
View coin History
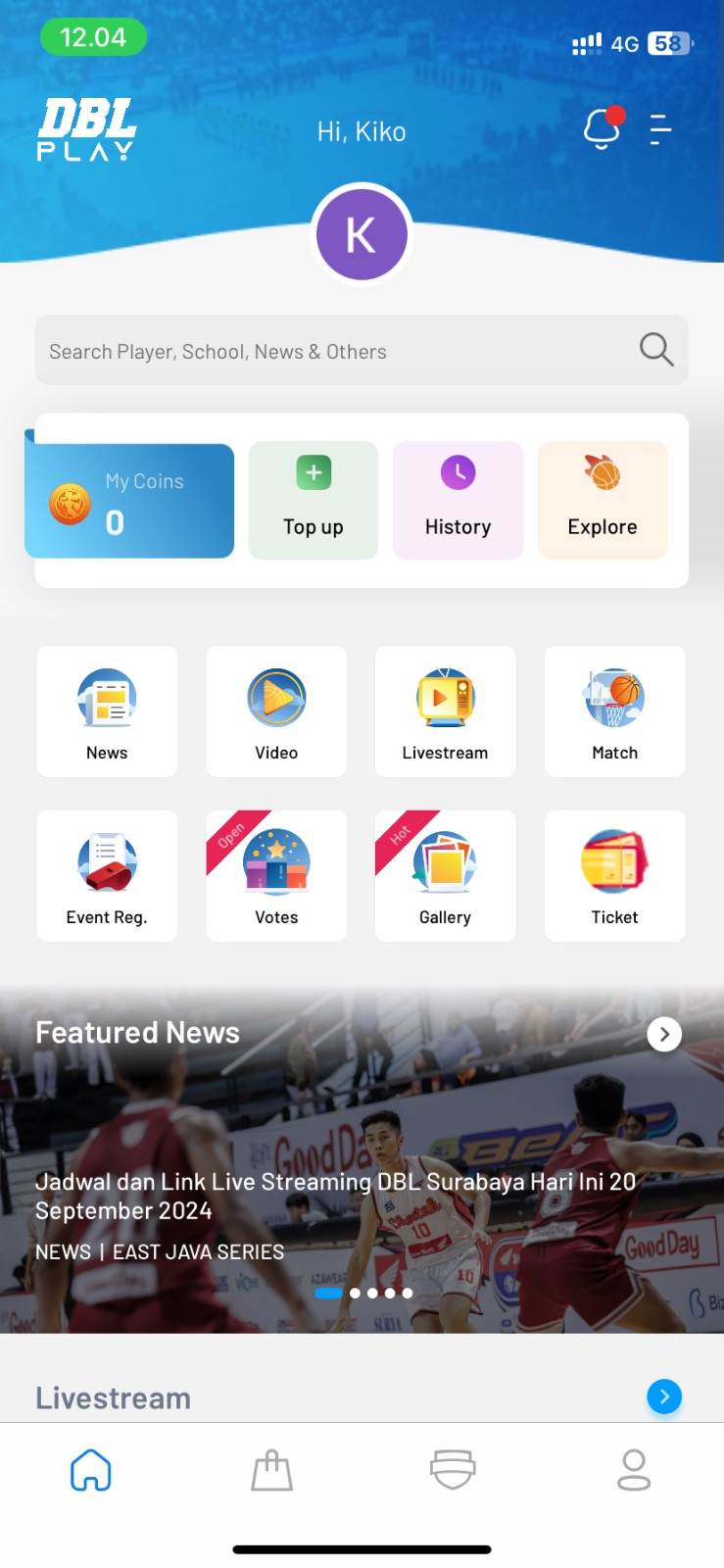pos(458,501)
